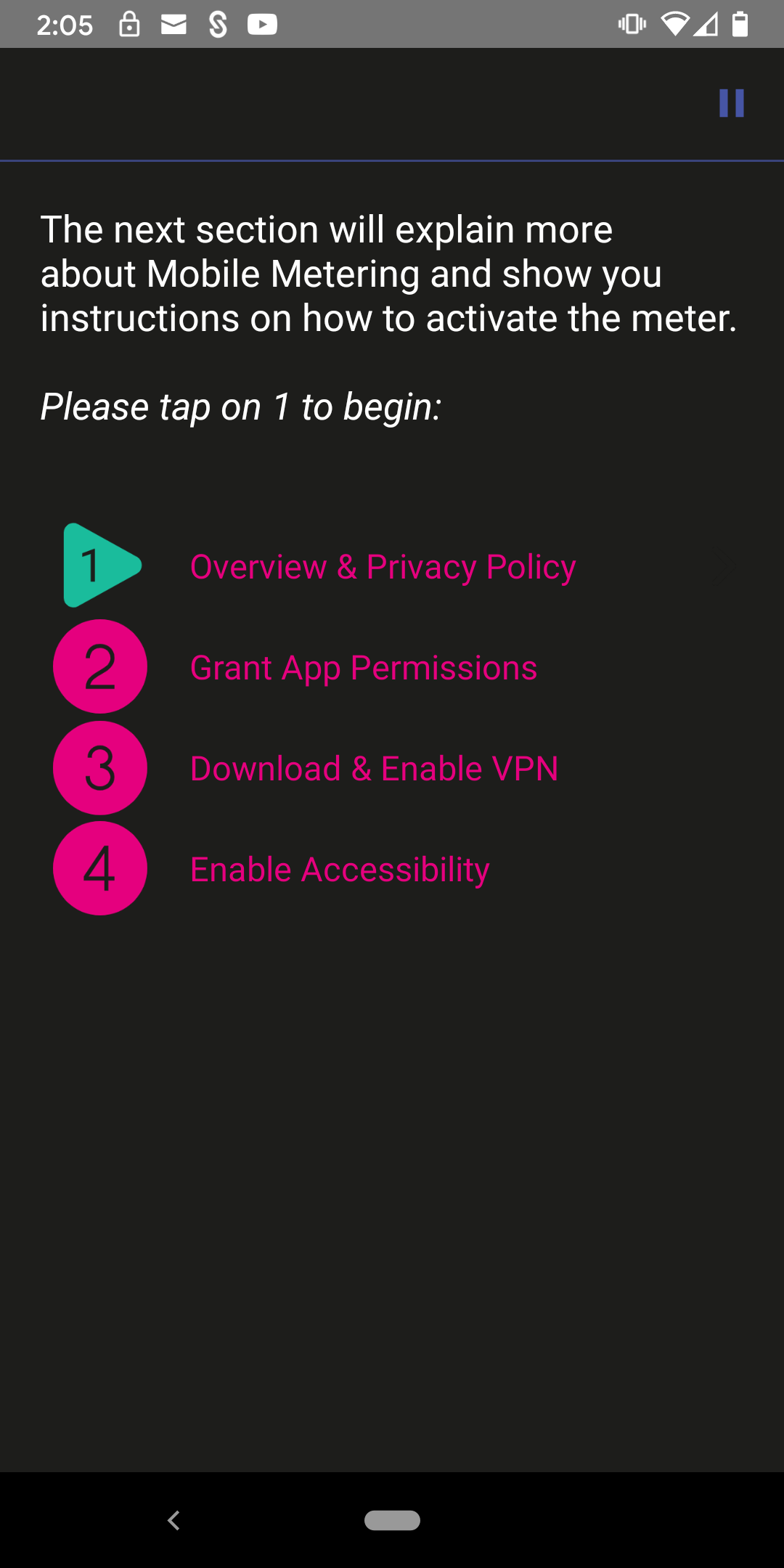This screenshot has width=784, height=1568.
Task: Go back using the system back arrow
Action: 173,1520
